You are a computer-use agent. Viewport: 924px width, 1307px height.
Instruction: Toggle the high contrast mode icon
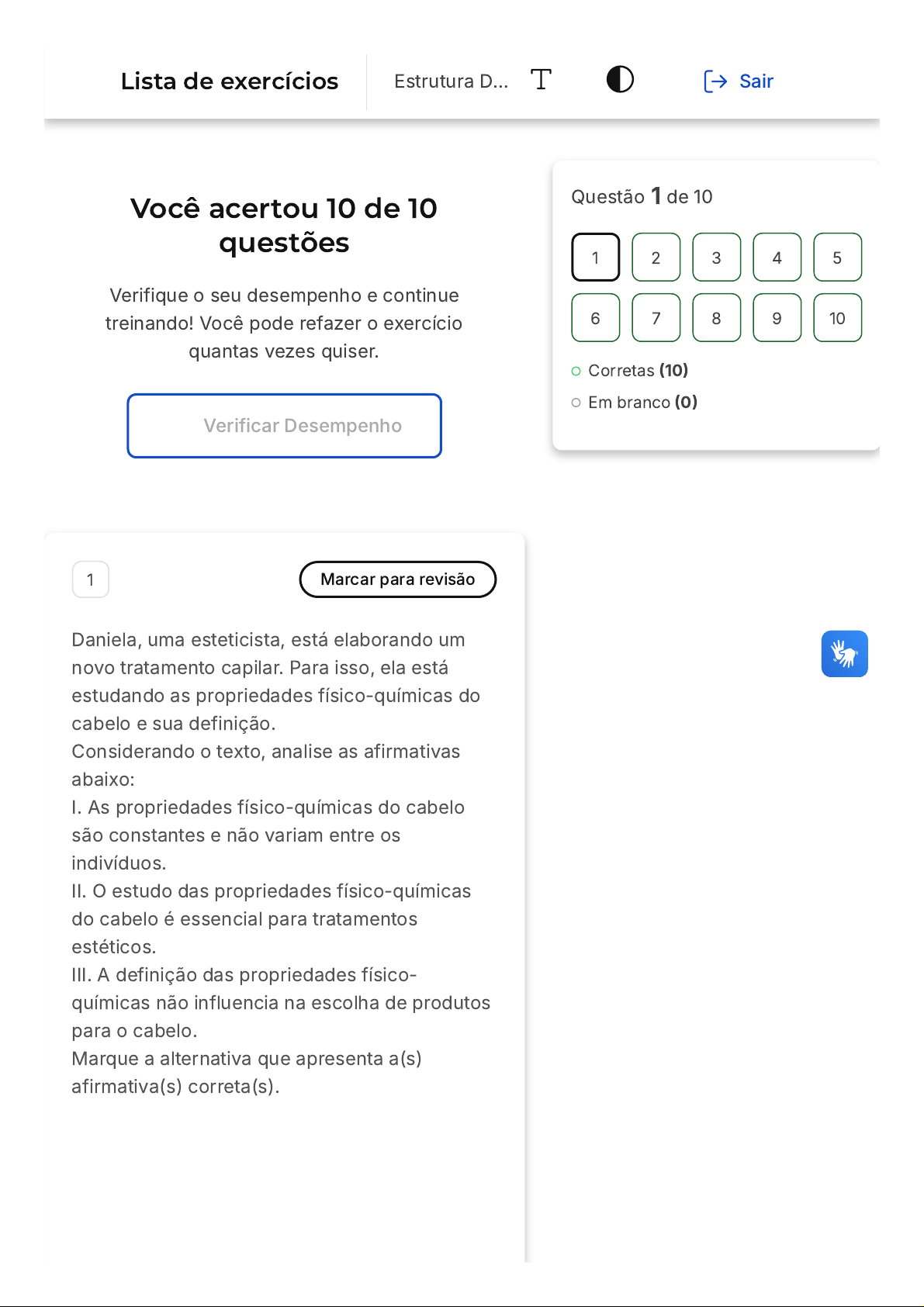(x=620, y=79)
